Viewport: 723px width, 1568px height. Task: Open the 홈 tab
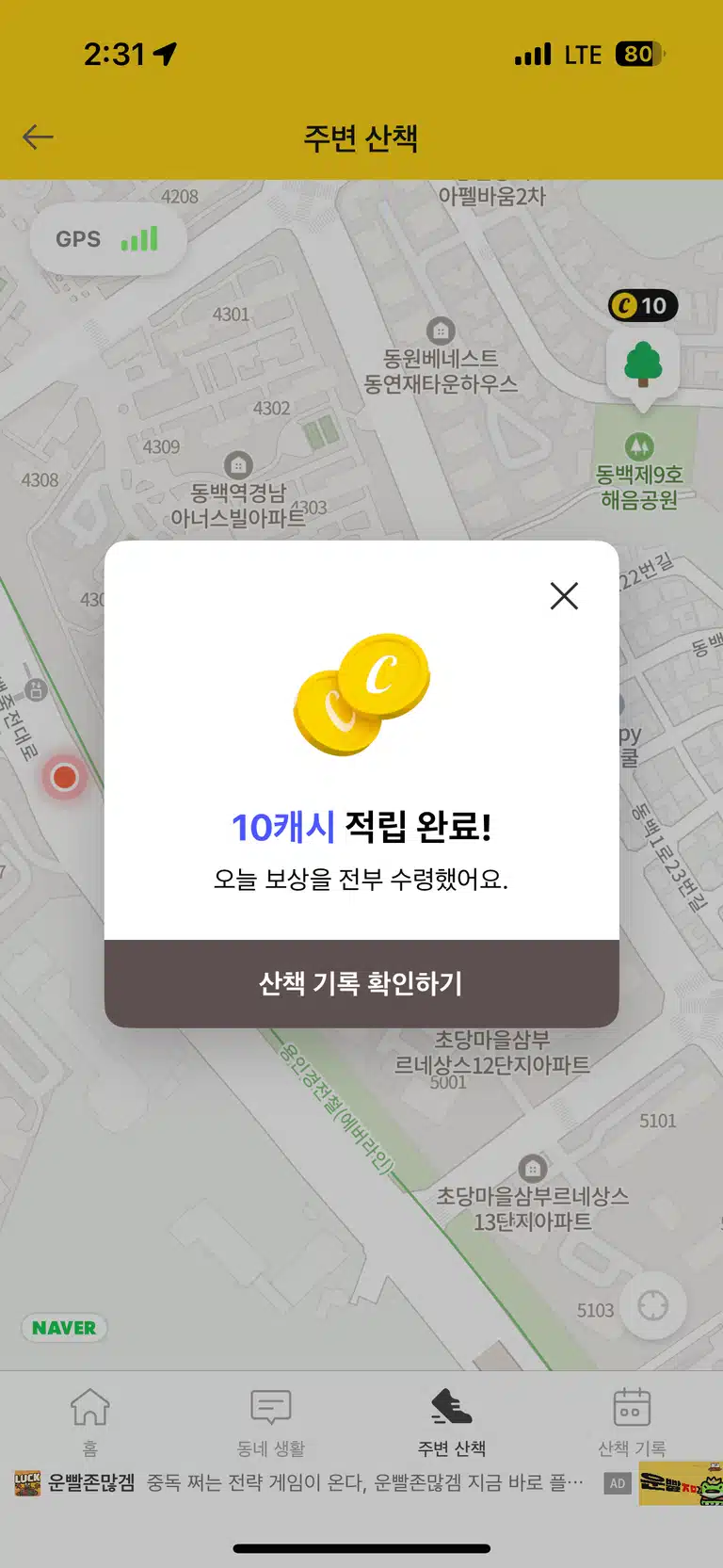[x=90, y=1422]
